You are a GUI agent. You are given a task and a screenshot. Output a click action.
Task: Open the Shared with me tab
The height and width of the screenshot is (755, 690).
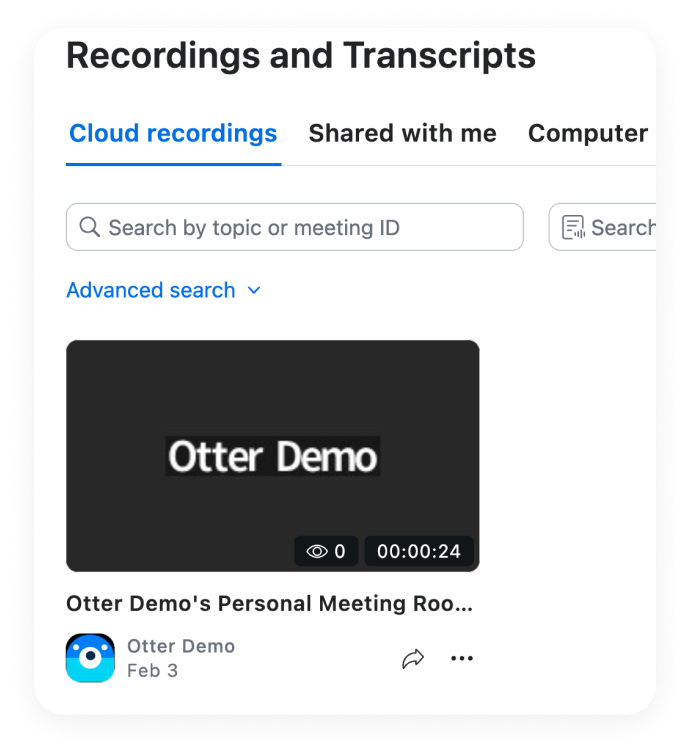[x=402, y=134]
